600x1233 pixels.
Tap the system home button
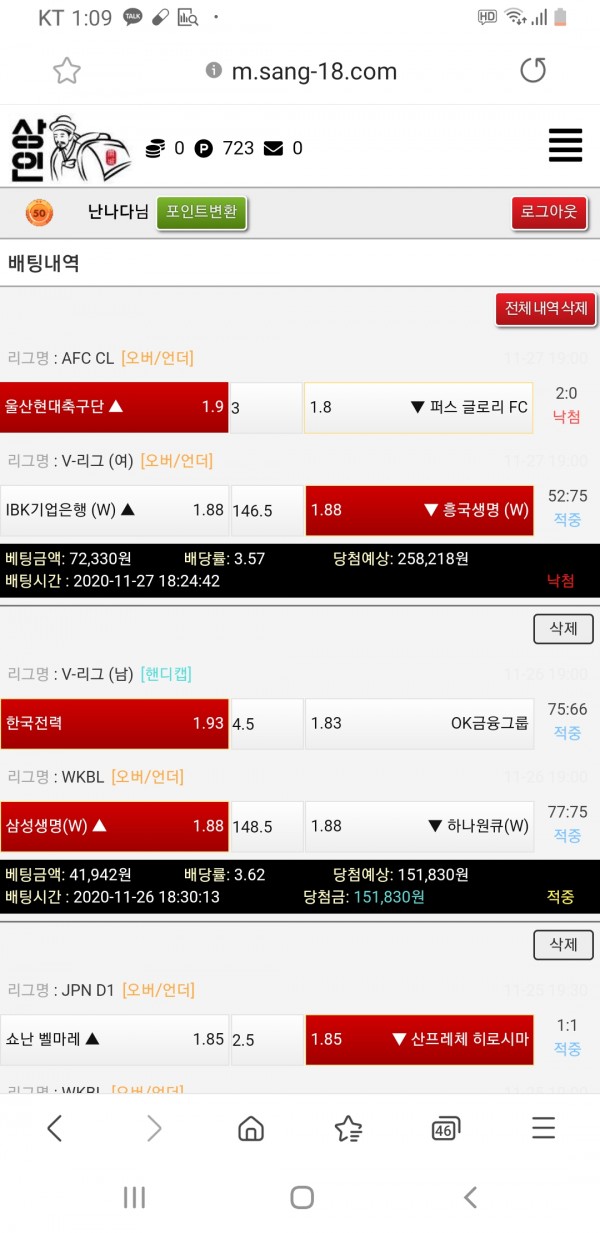point(301,1197)
